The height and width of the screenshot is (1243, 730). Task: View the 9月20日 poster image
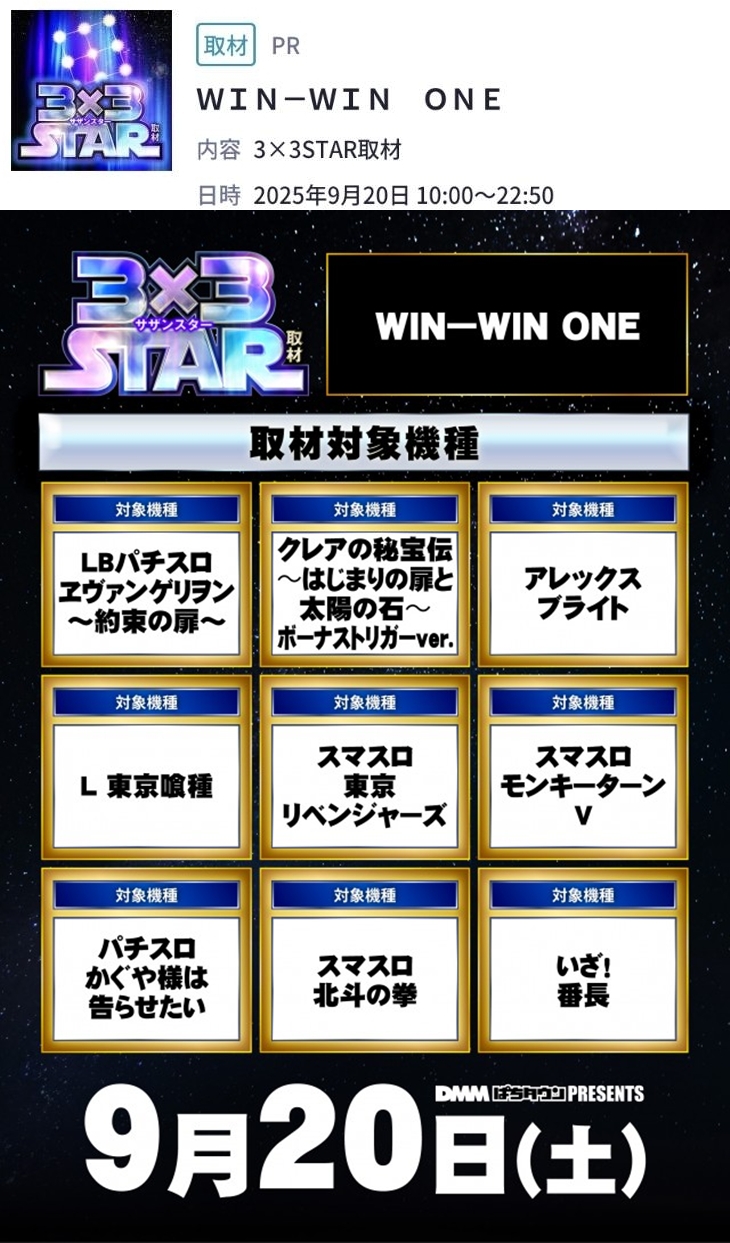[364, 725]
